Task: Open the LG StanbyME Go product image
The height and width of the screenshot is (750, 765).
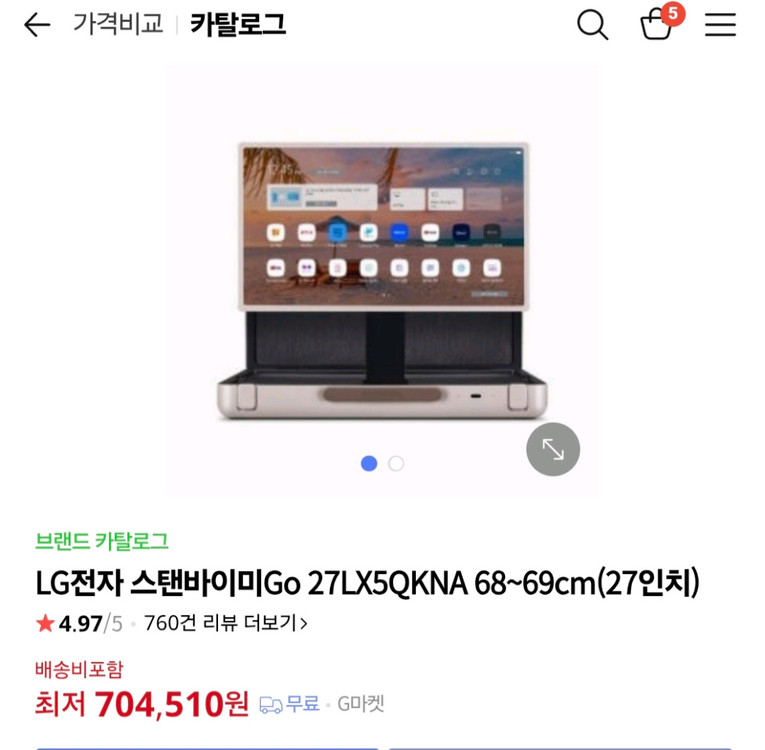Action: tap(382, 280)
